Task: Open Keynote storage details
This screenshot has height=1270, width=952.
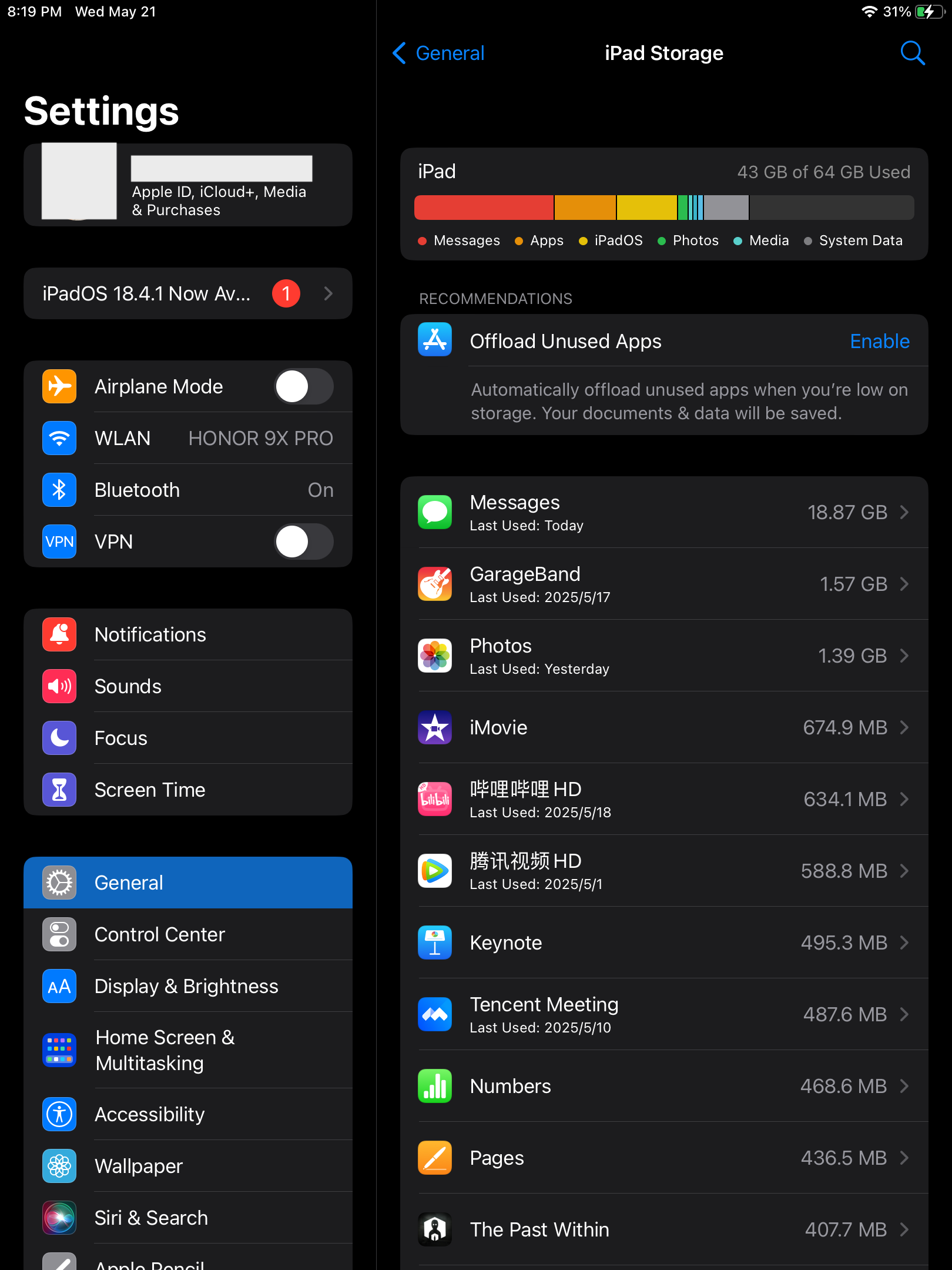Action: click(664, 943)
